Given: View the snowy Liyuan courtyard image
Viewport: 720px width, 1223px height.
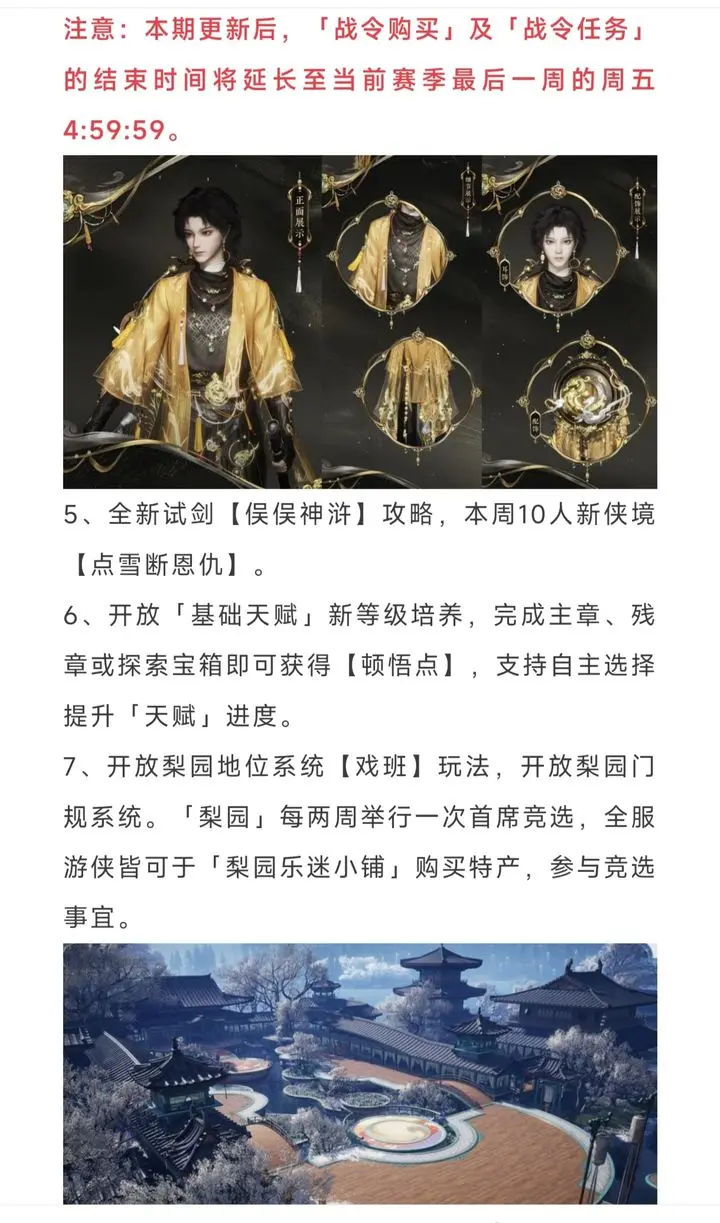Looking at the screenshot, I should [360, 1072].
